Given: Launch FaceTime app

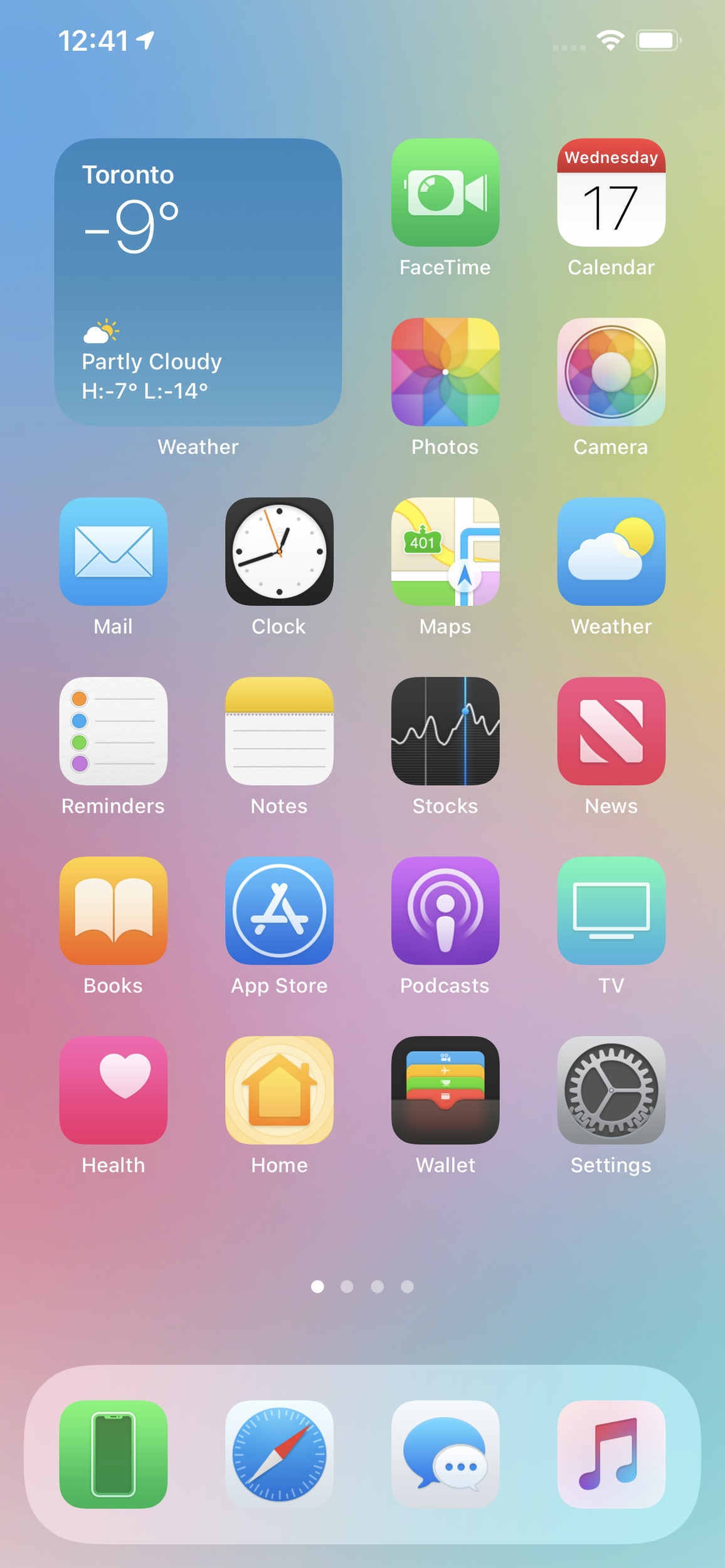Looking at the screenshot, I should tap(445, 193).
